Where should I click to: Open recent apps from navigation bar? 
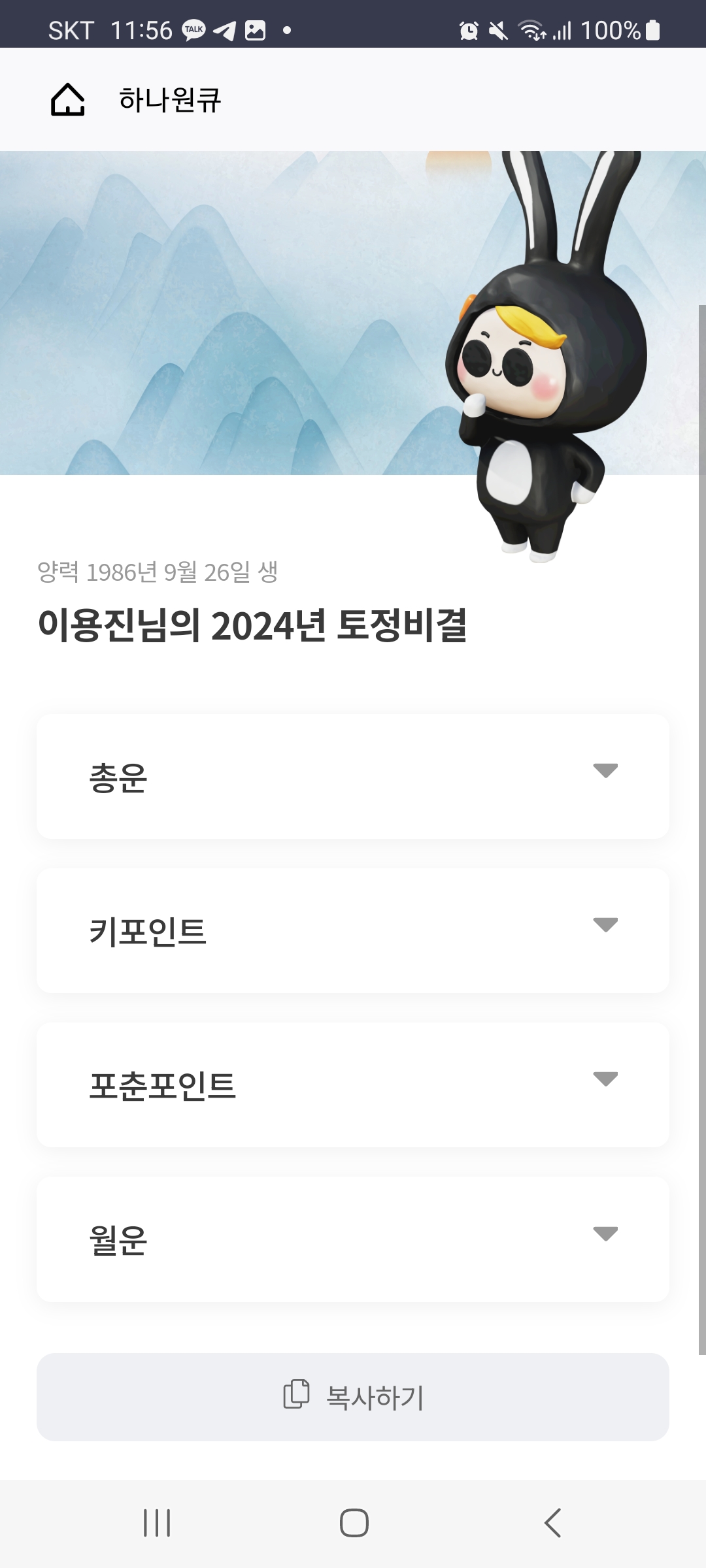click(x=157, y=1520)
